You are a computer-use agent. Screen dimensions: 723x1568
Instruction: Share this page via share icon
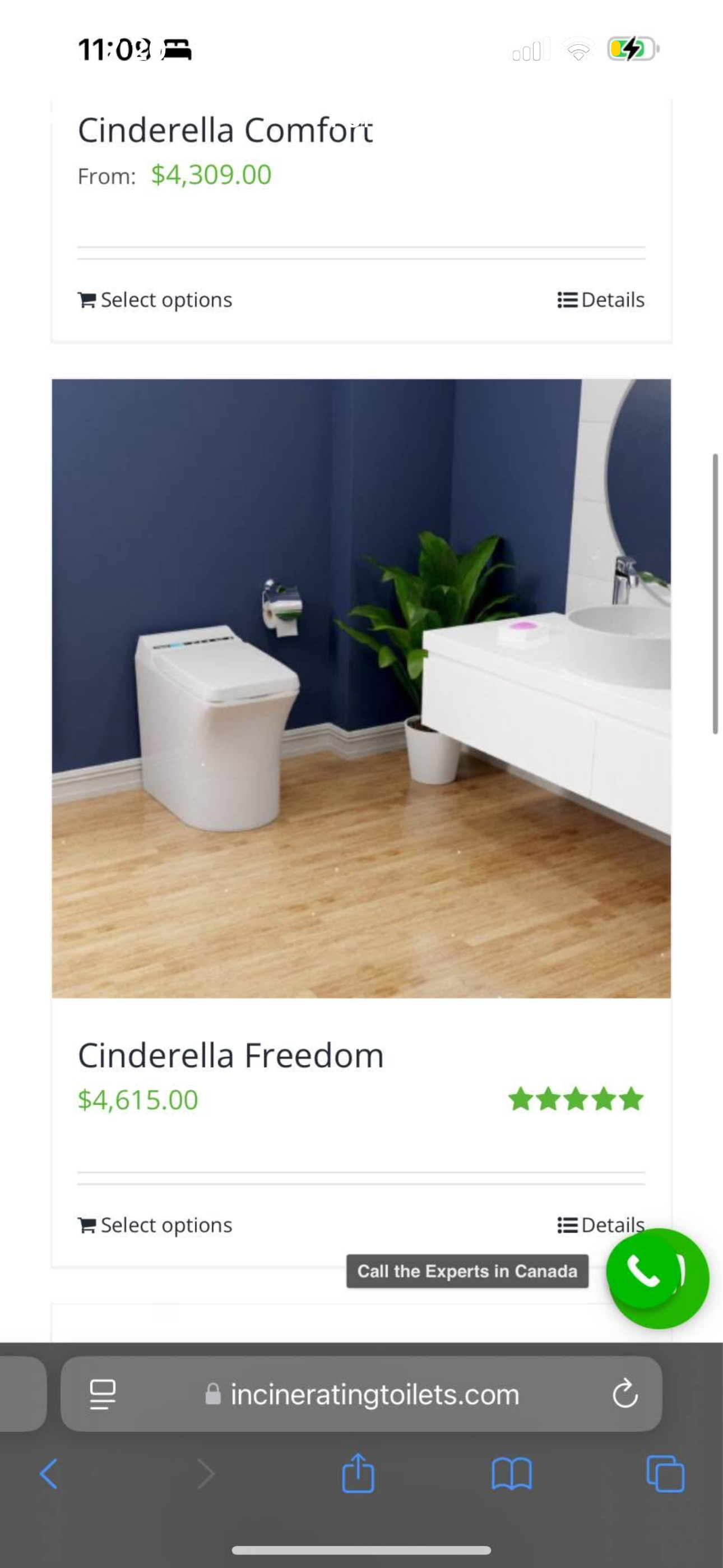(358, 1473)
